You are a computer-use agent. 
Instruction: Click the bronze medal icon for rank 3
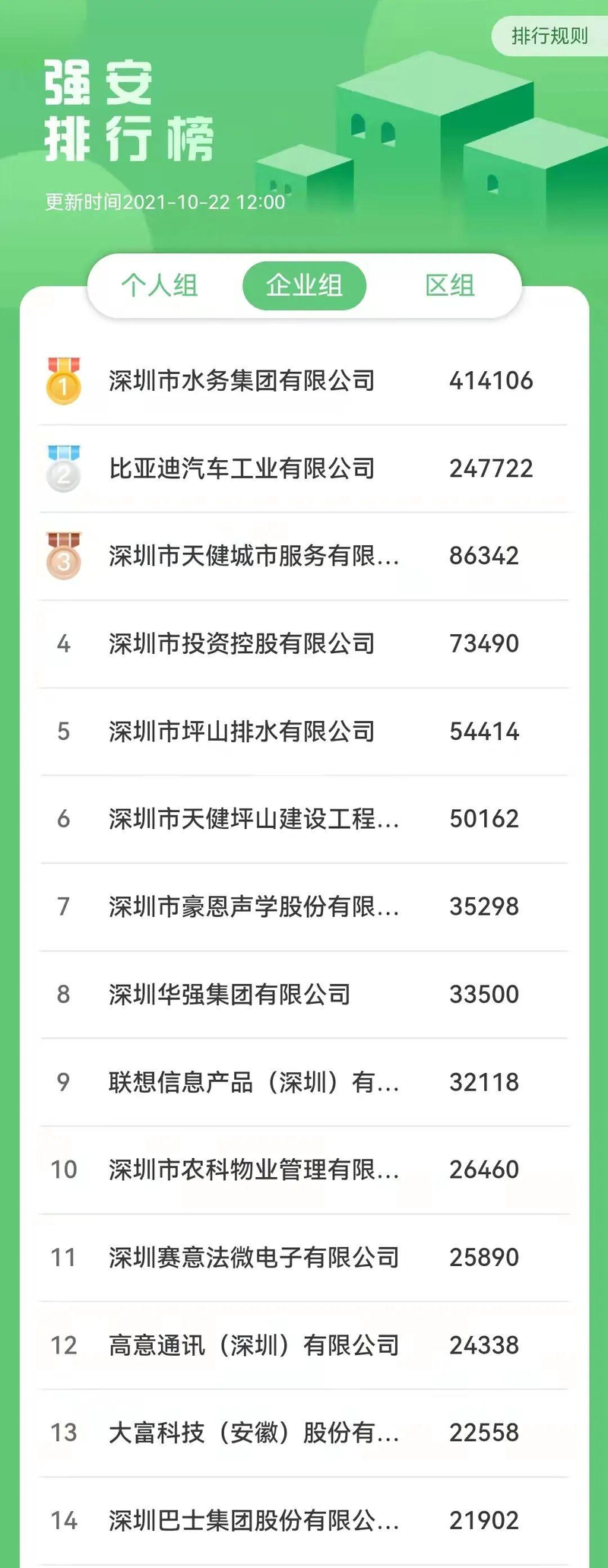[x=65, y=557]
